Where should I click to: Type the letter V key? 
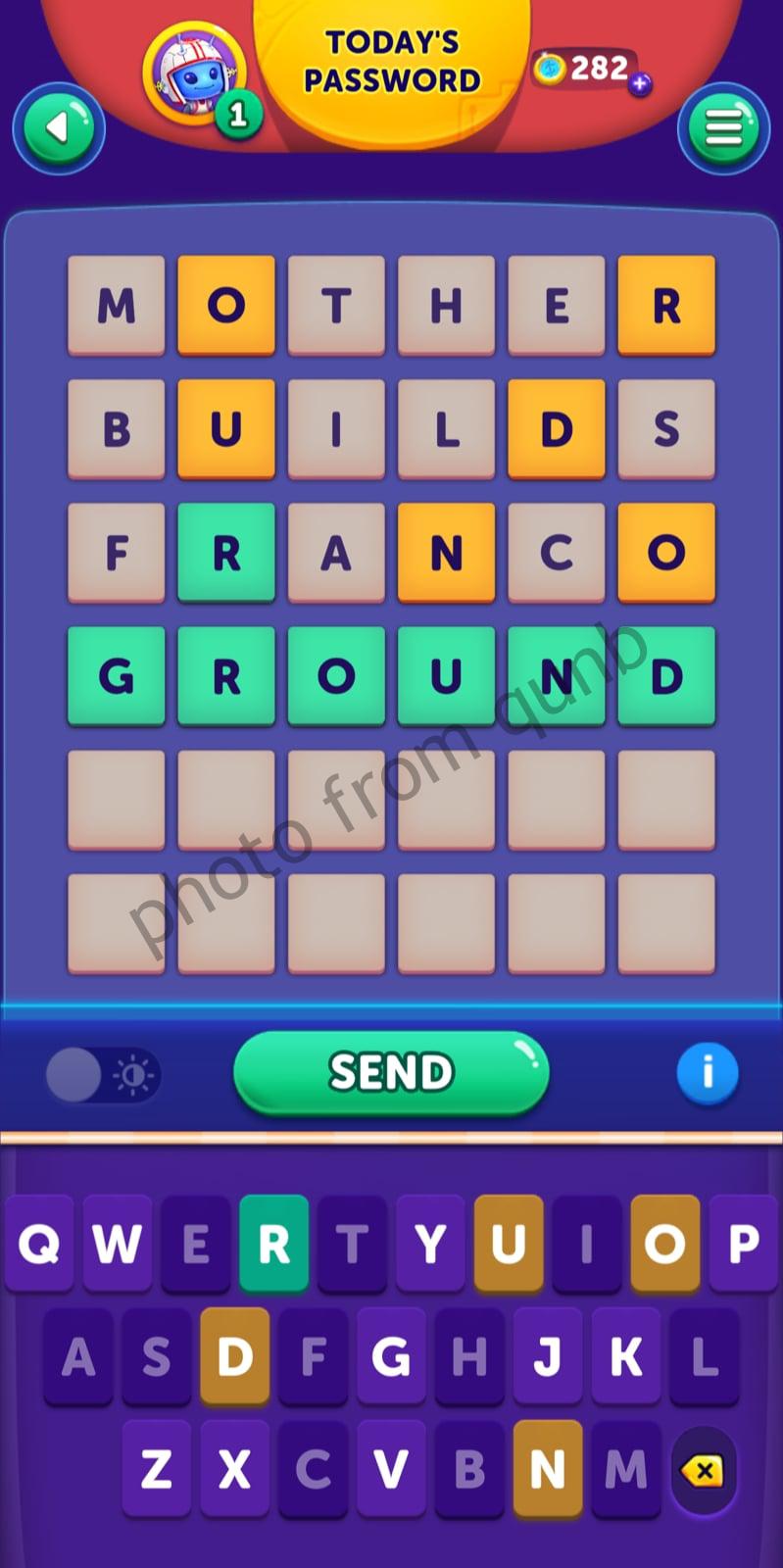point(391,1468)
